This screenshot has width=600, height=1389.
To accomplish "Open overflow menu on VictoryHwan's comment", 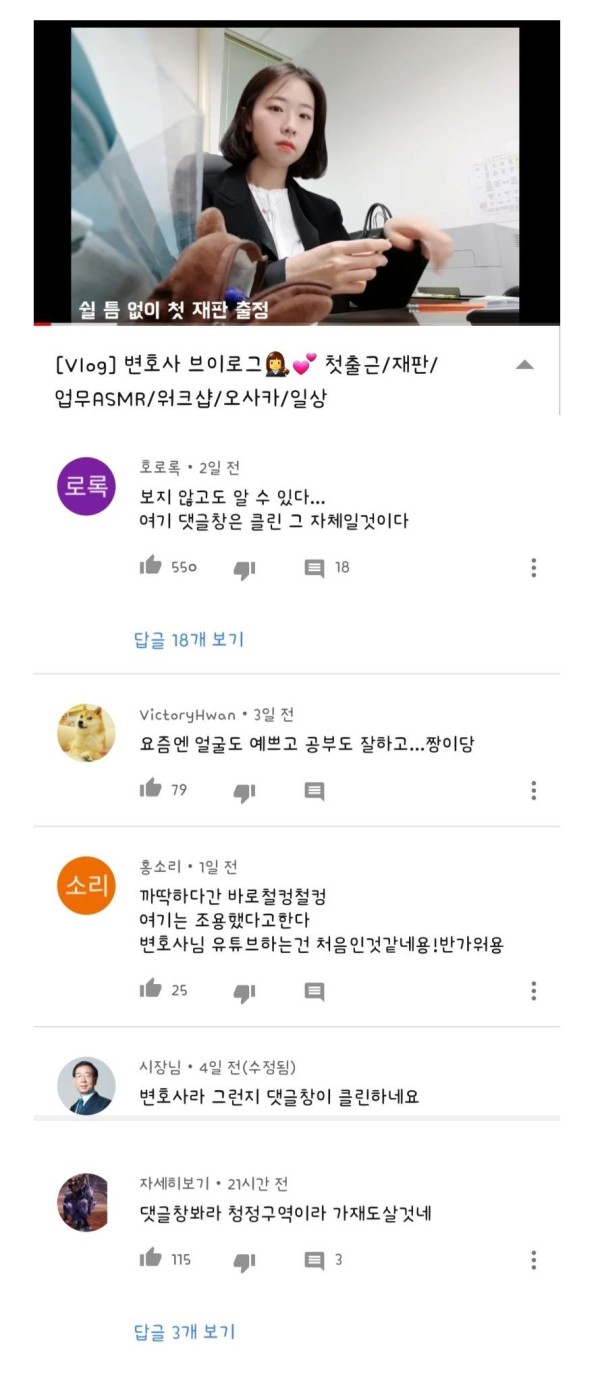I will pos(533,790).
